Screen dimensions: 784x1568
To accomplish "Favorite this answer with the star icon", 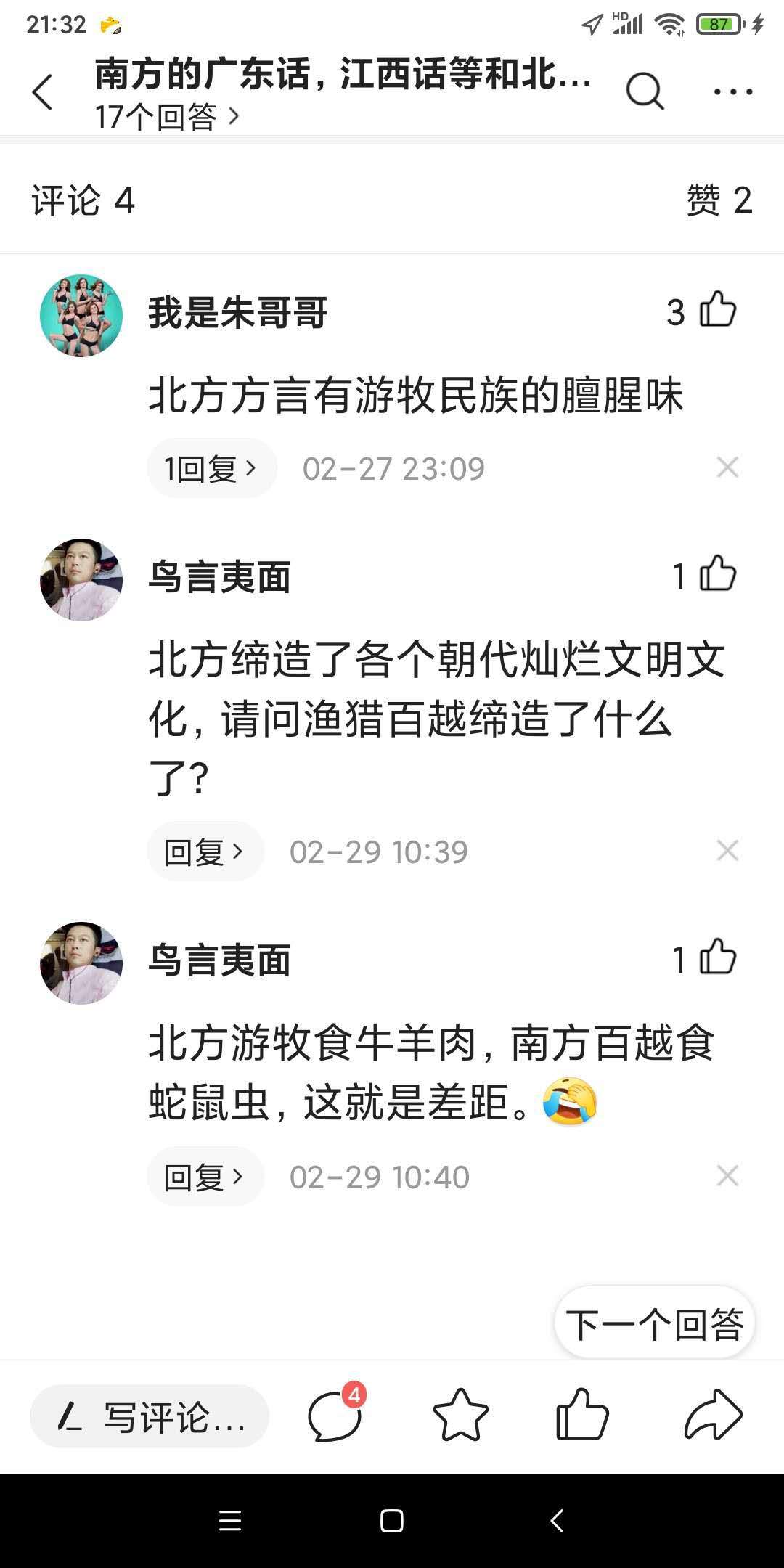I will [x=460, y=1416].
